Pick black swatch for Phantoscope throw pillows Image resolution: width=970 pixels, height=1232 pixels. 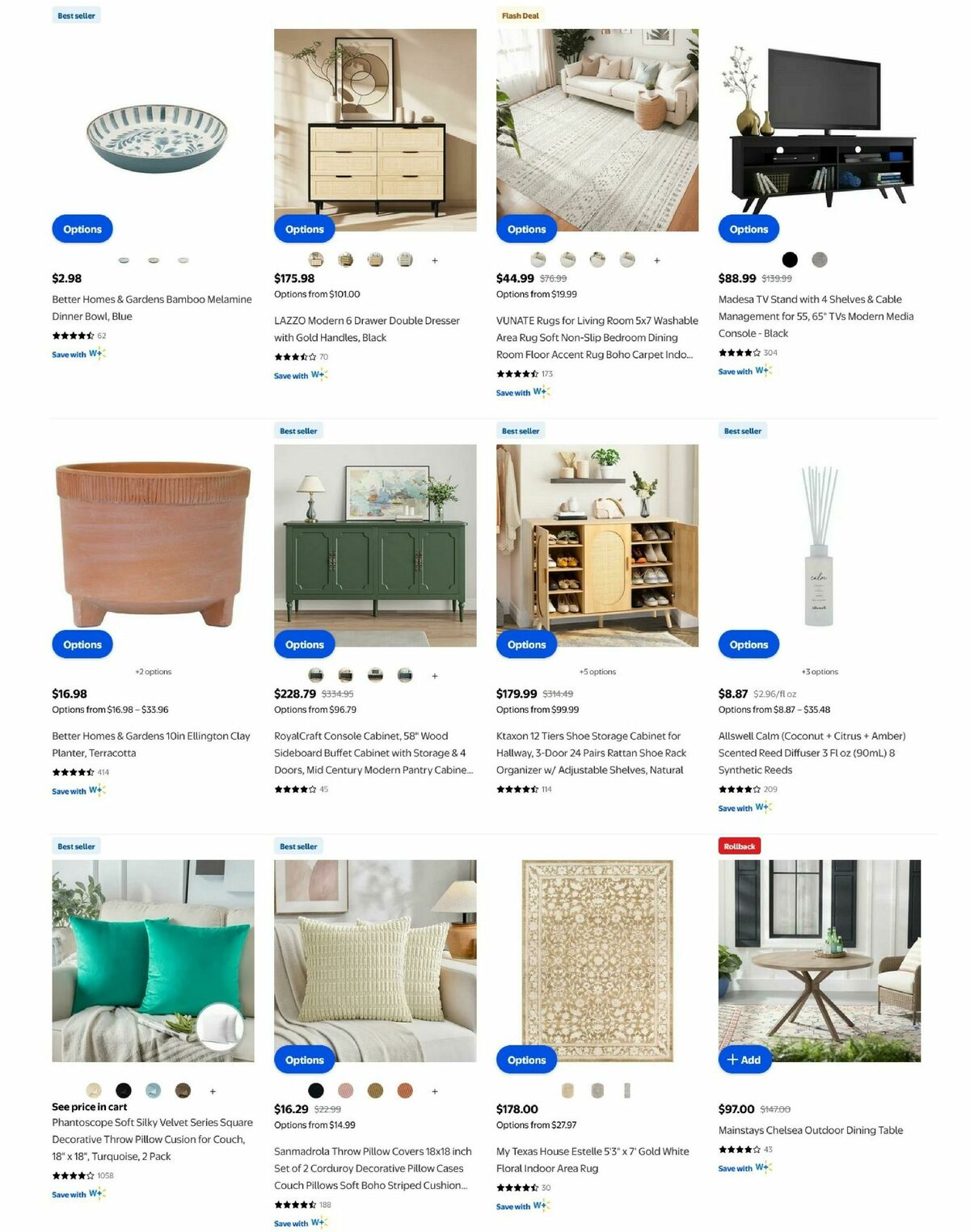124,1091
